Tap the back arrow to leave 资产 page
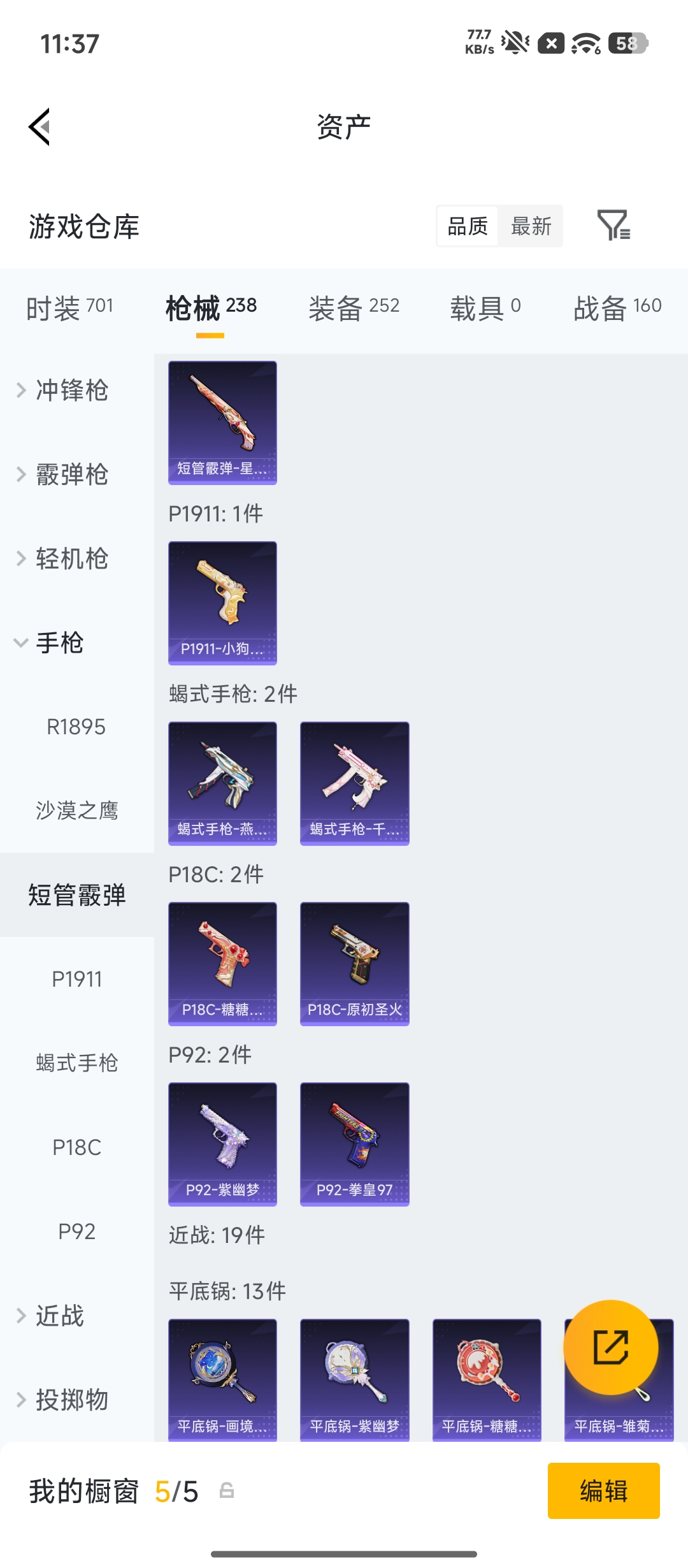Screen dimensions: 688x1568 coord(40,126)
